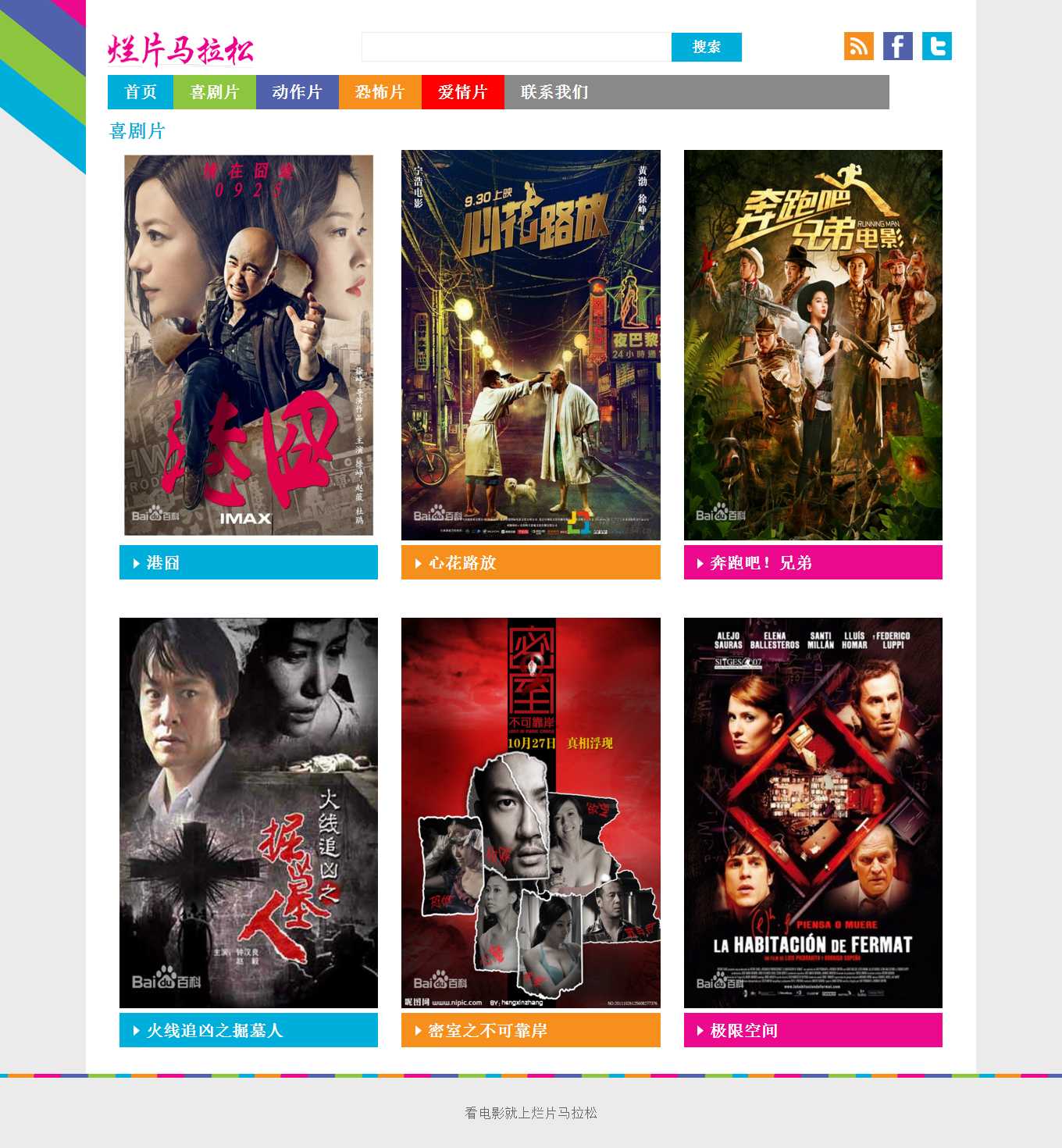Open the Twitter icon

pyautogui.click(x=936, y=46)
